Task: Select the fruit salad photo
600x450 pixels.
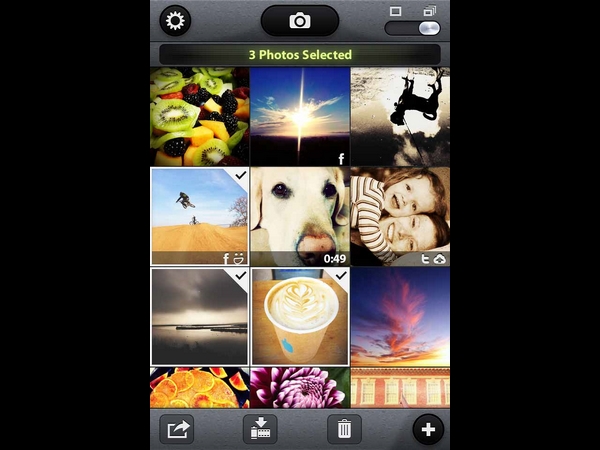Action: tap(200, 116)
